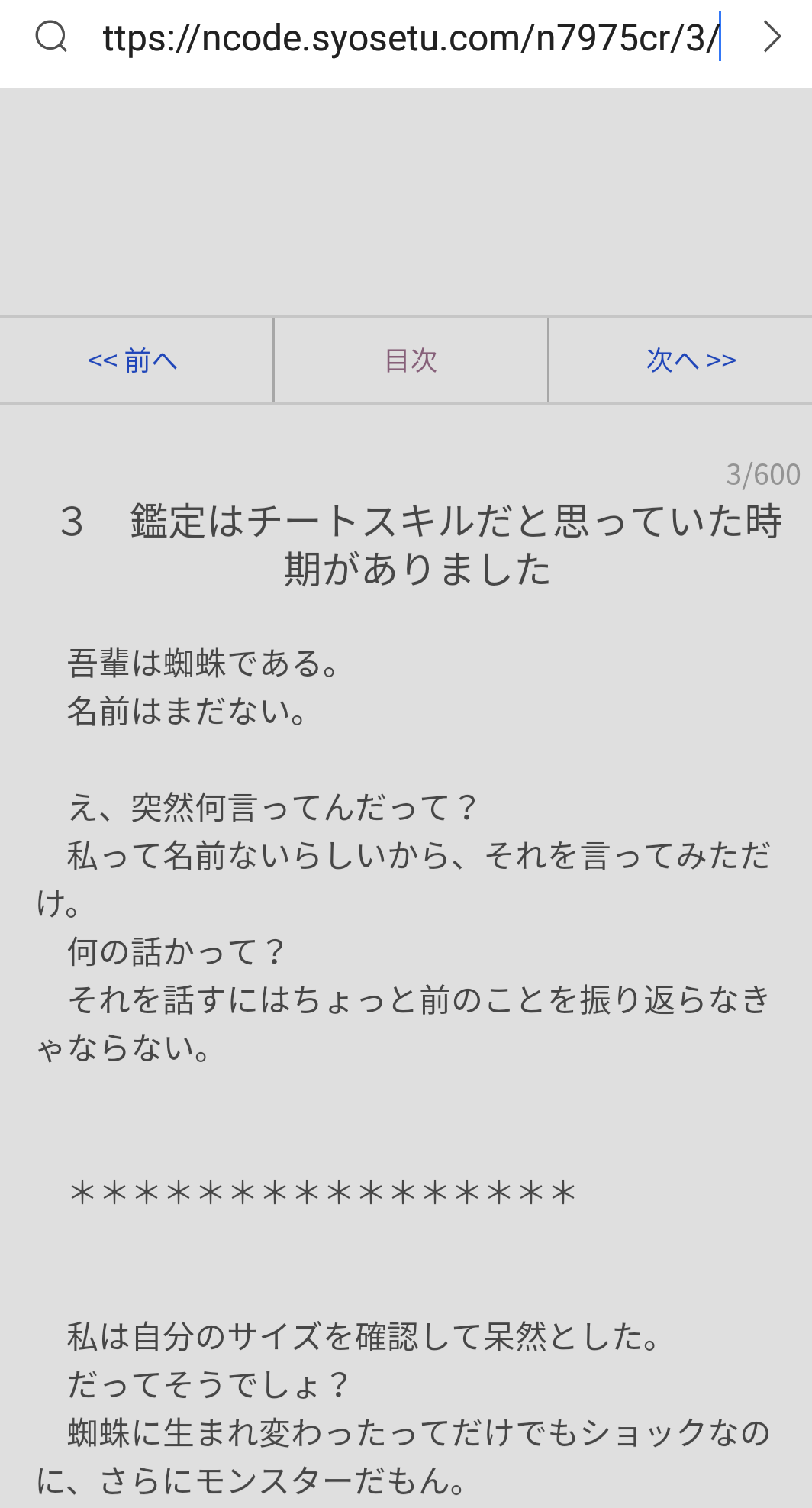Tap the URL address field

click(x=411, y=38)
